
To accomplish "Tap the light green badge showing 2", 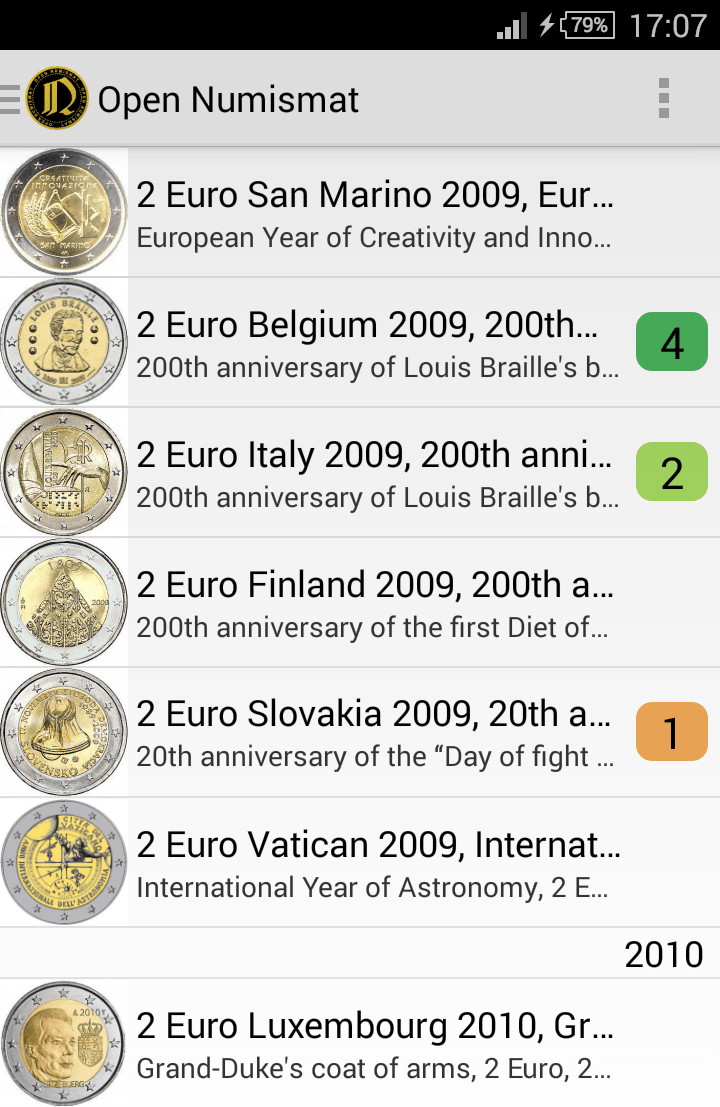I will click(671, 471).
